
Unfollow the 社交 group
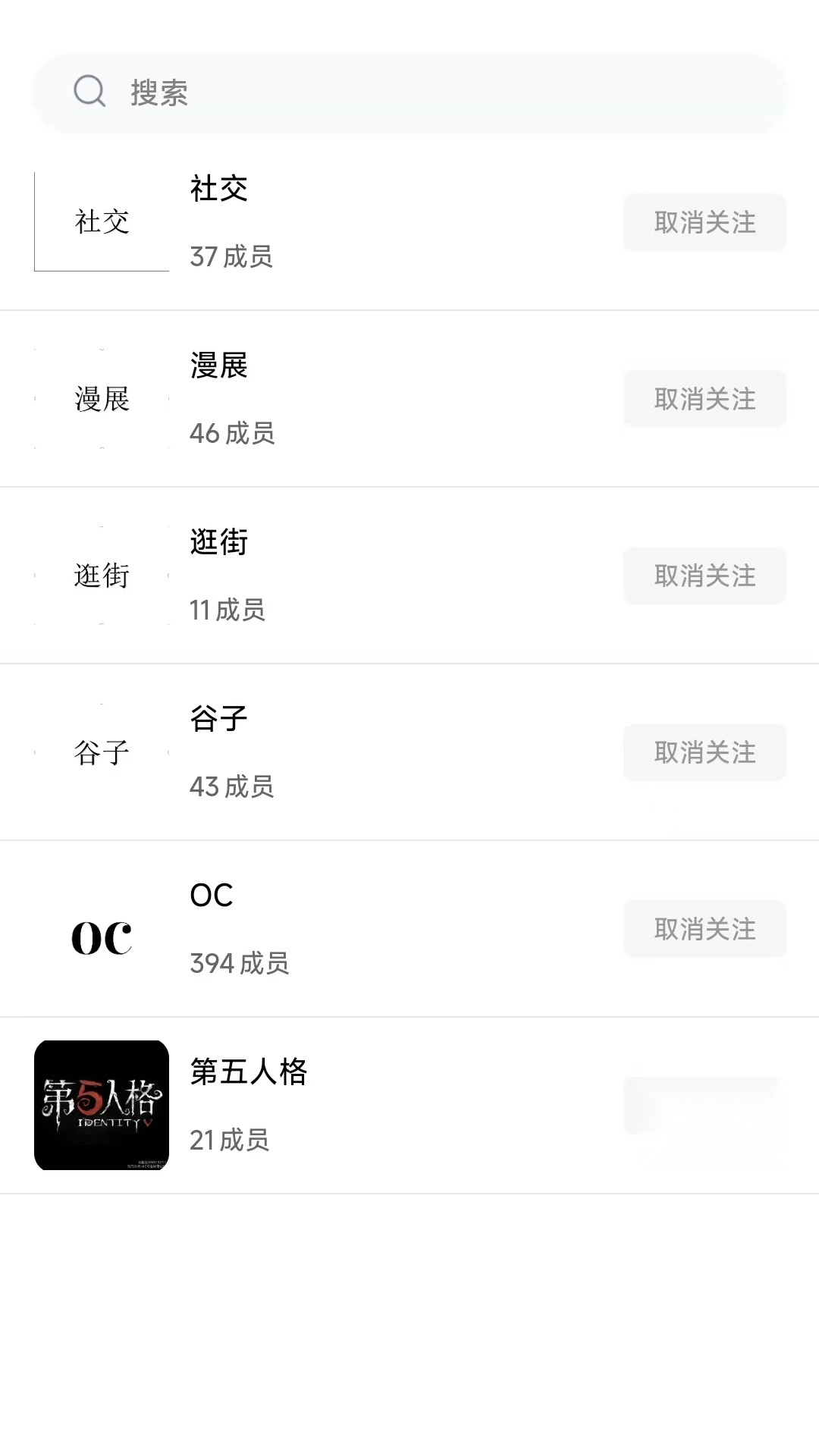point(704,222)
